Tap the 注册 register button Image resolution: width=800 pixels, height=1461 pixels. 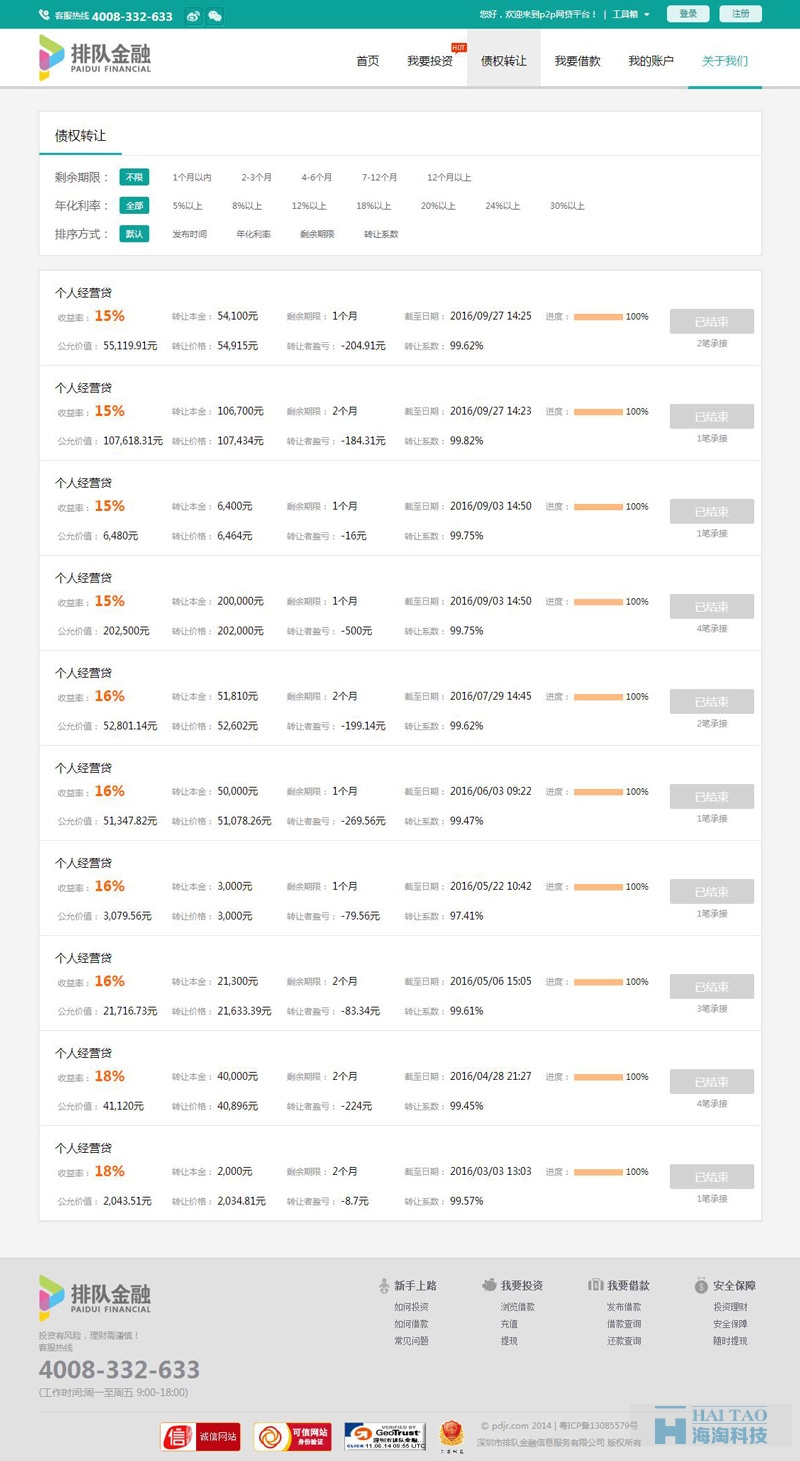740,14
